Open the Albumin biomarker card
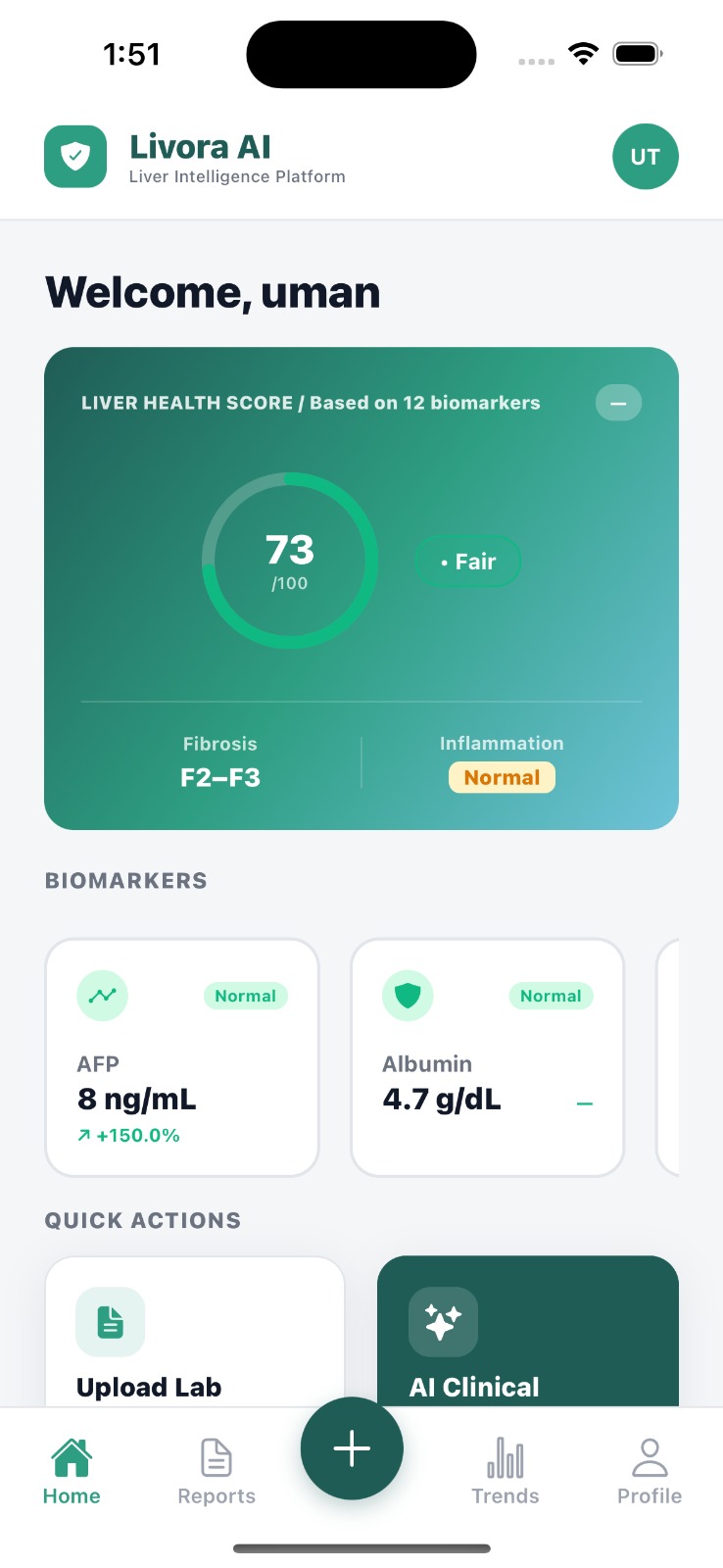The height and width of the screenshot is (1568, 723). (487, 1057)
